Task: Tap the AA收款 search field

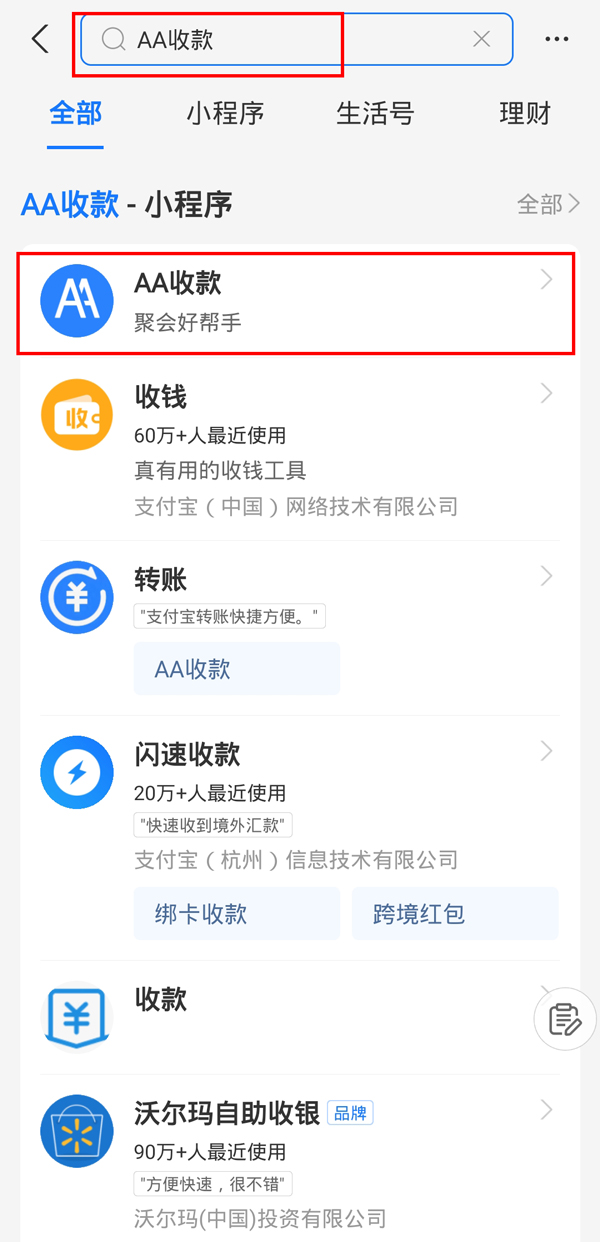Action: pyautogui.click(x=290, y=40)
